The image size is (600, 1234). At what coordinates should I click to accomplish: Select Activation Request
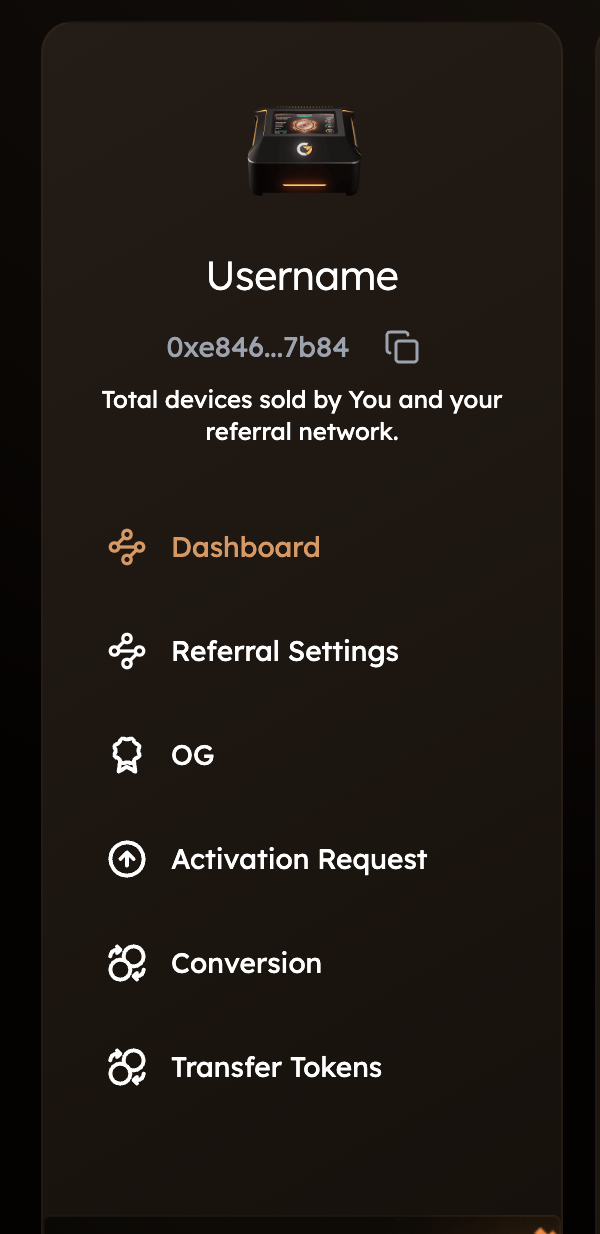(x=298, y=859)
